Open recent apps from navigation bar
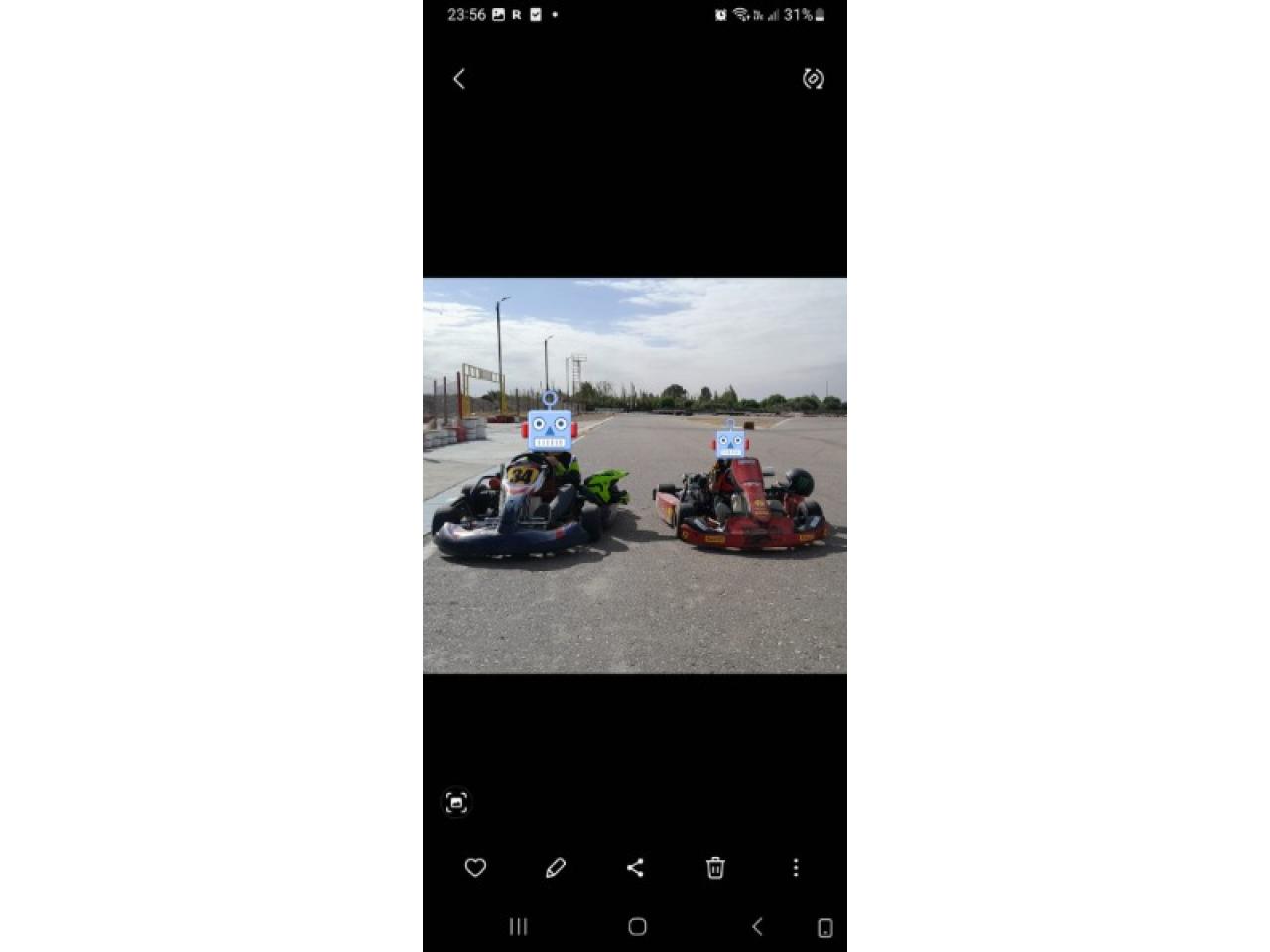1270x952 pixels. (x=518, y=926)
